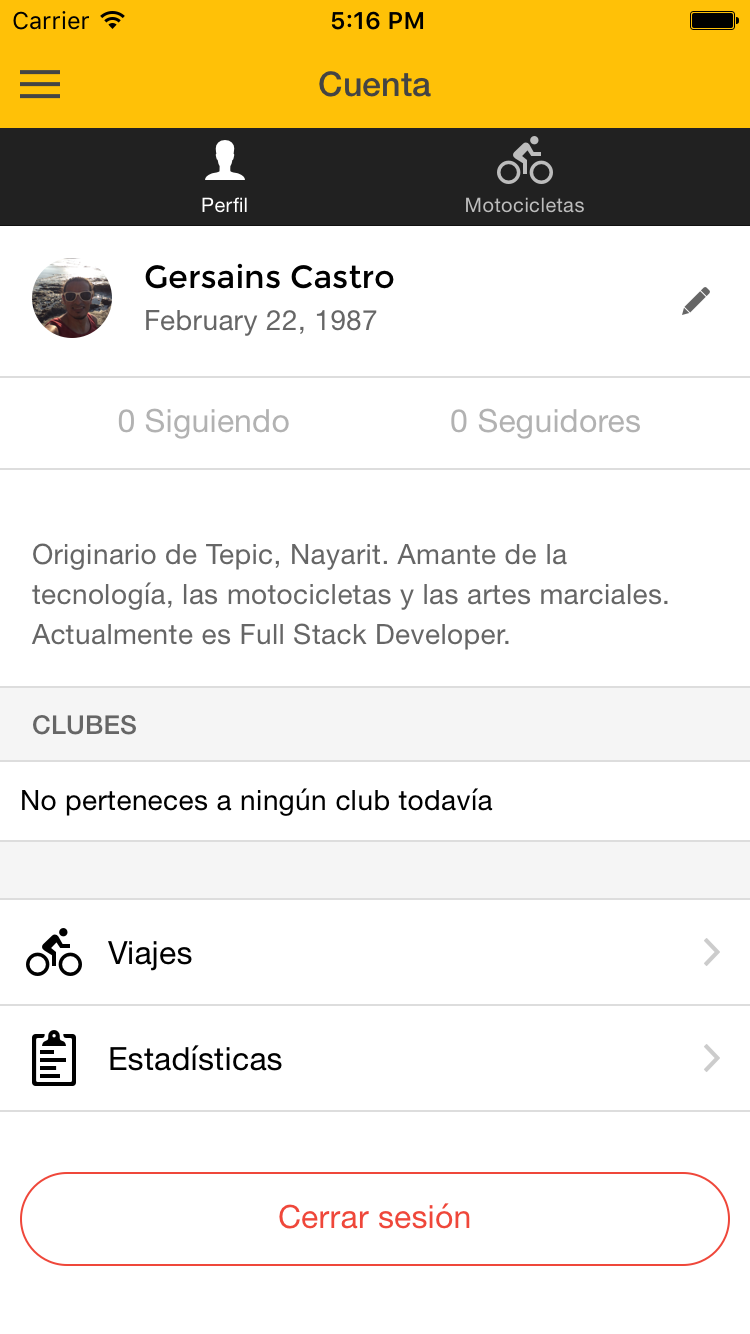The height and width of the screenshot is (1334, 750).
Task: Click the no club message under CLUBES
Action: [x=256, y=801]
